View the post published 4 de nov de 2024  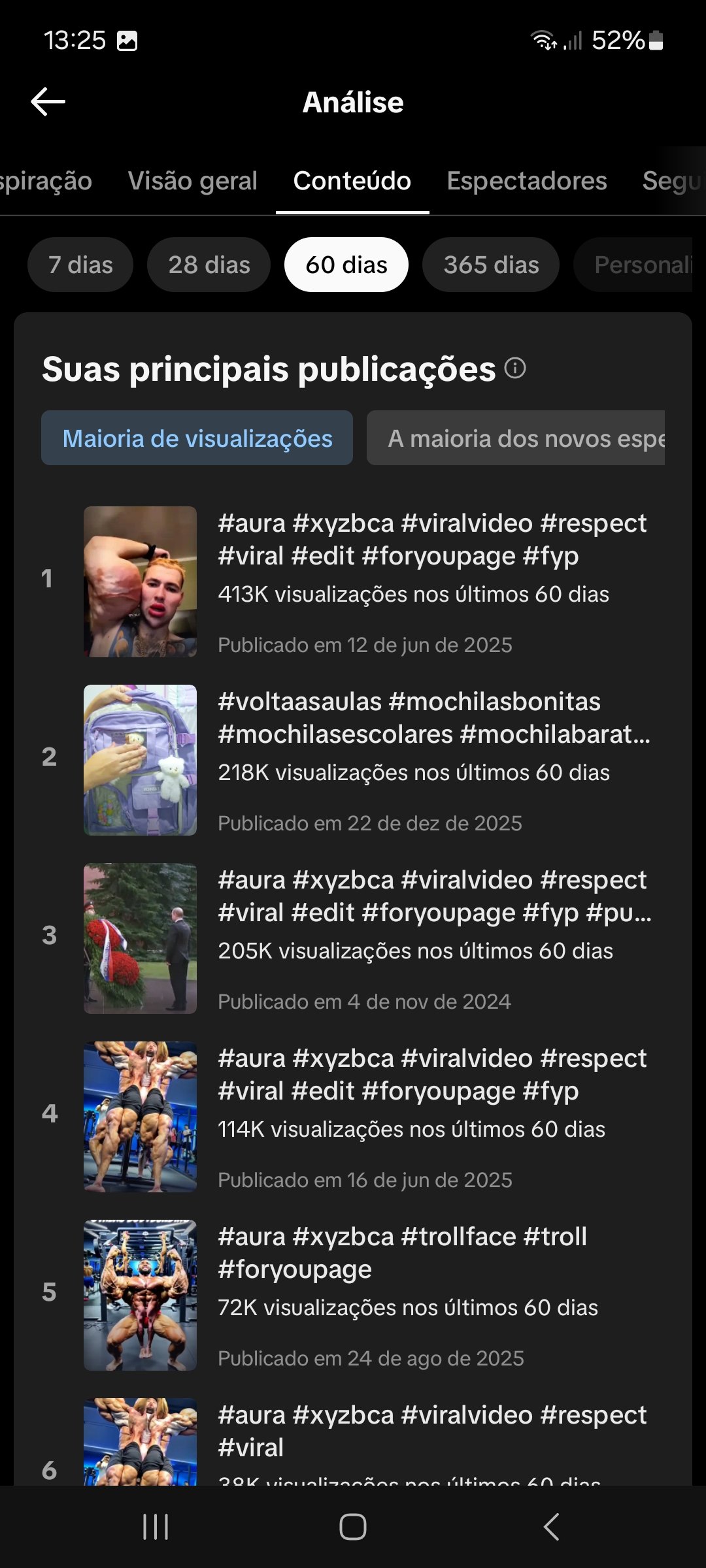(x=366, y=938)
